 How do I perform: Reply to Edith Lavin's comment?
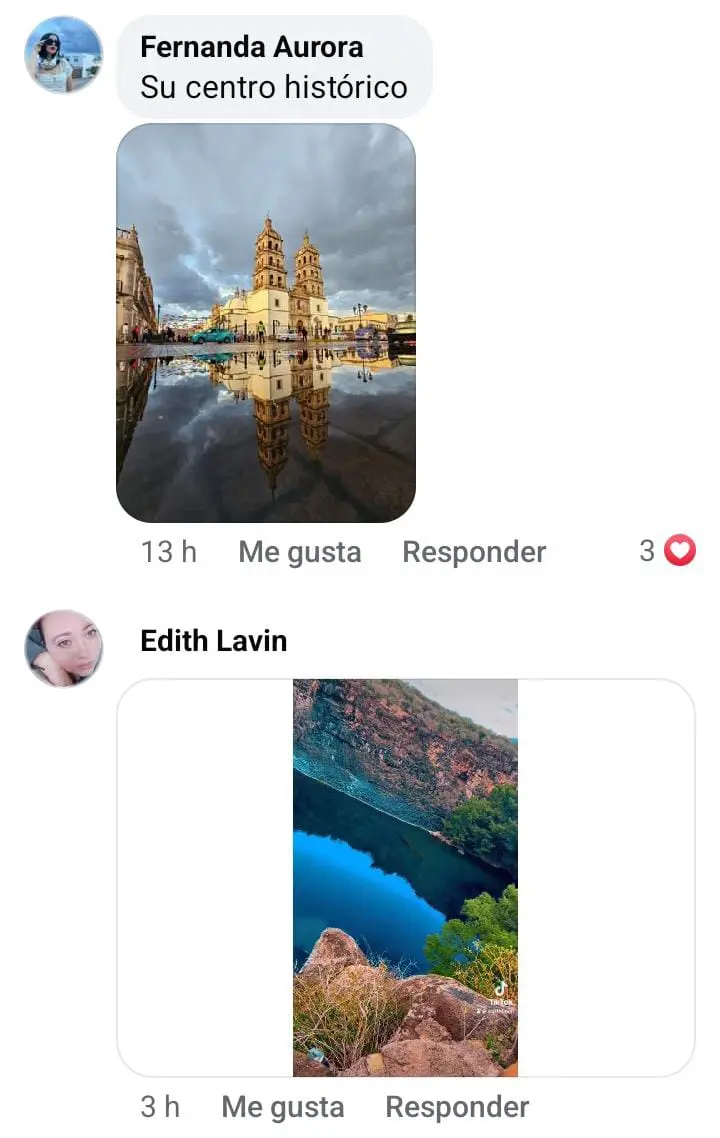point(457,1107)
